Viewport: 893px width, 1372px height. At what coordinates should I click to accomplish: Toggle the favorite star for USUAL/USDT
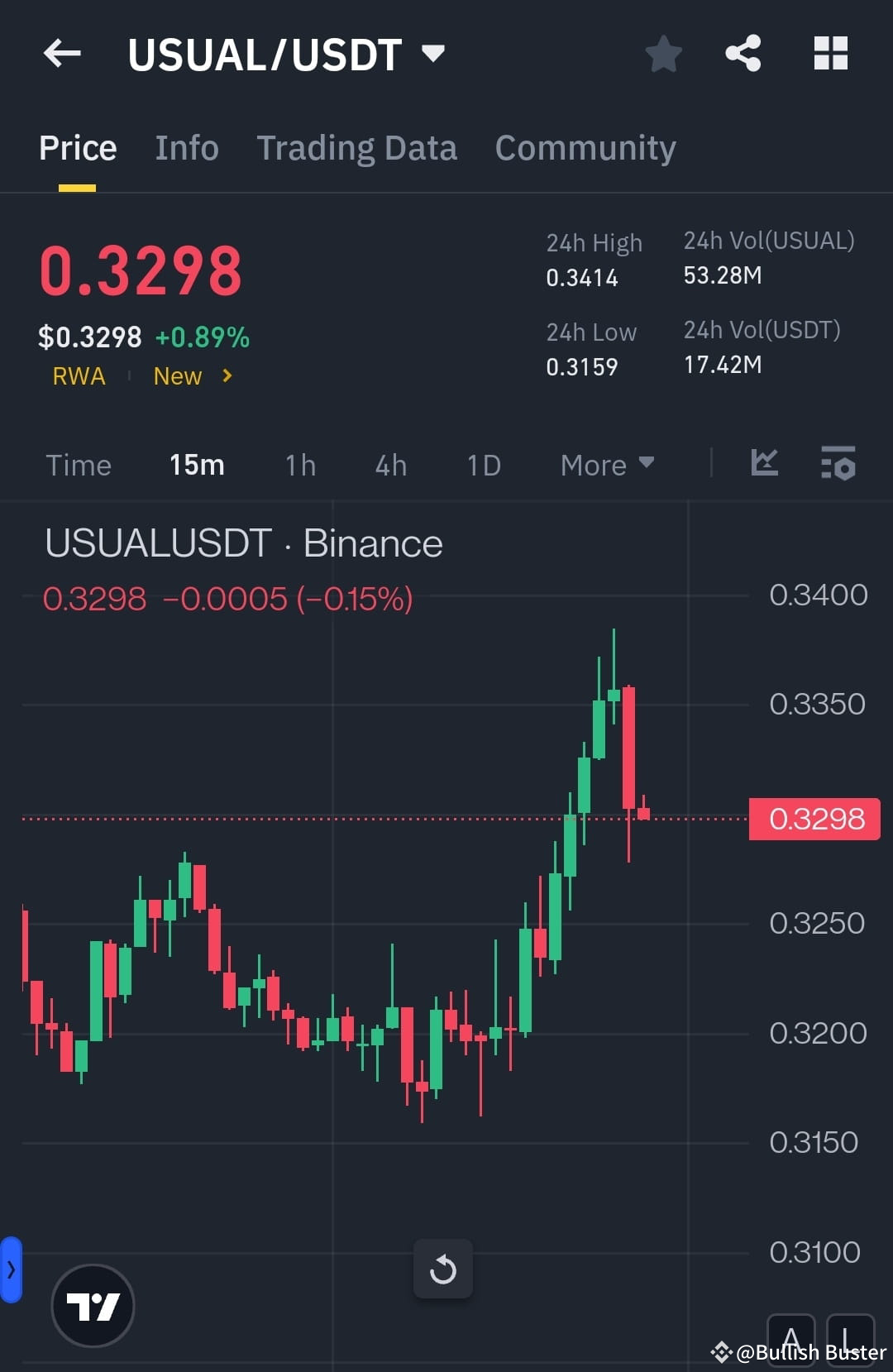click(663, 53)
